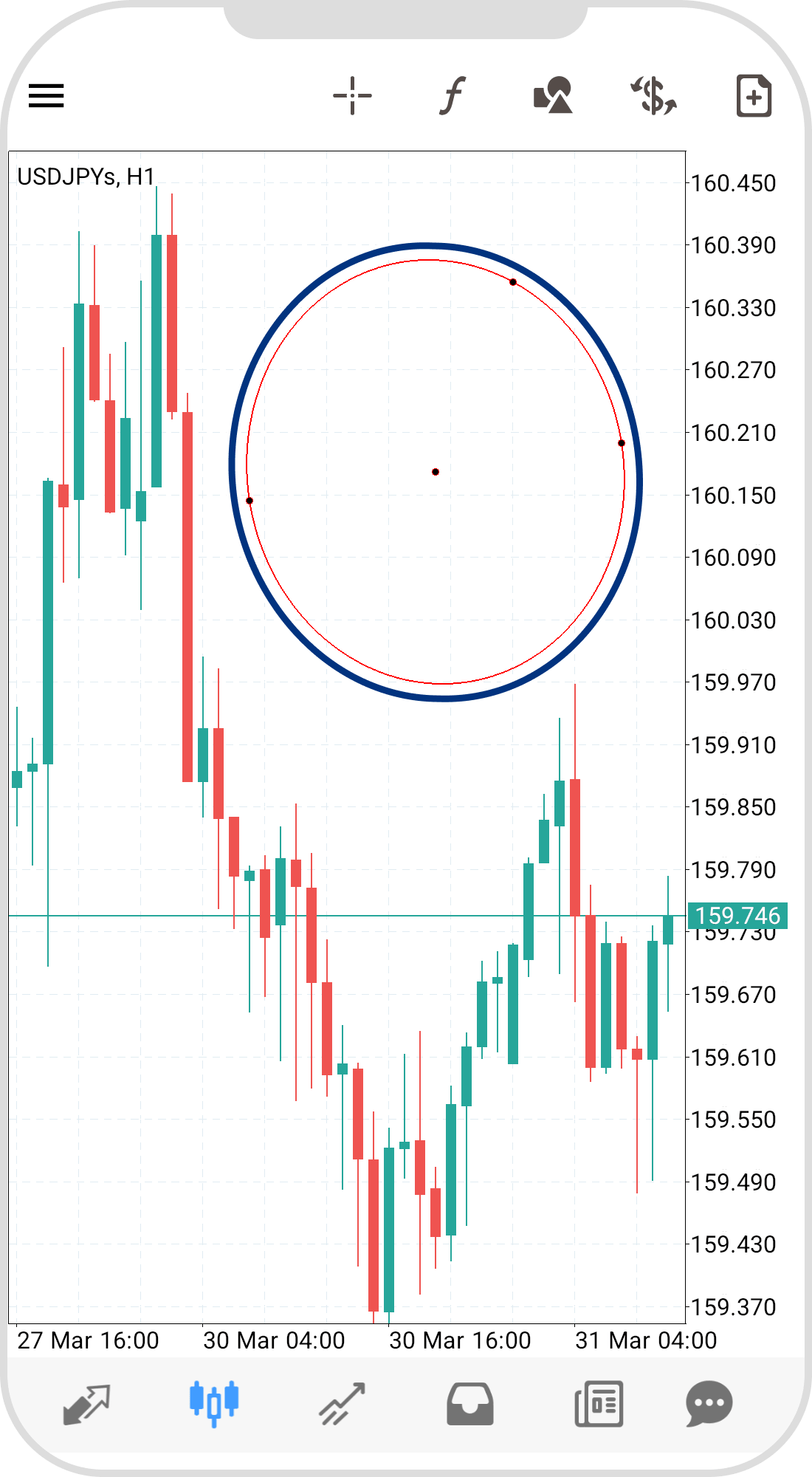
Task: Open the History inbox tab
Action: 470,1403
